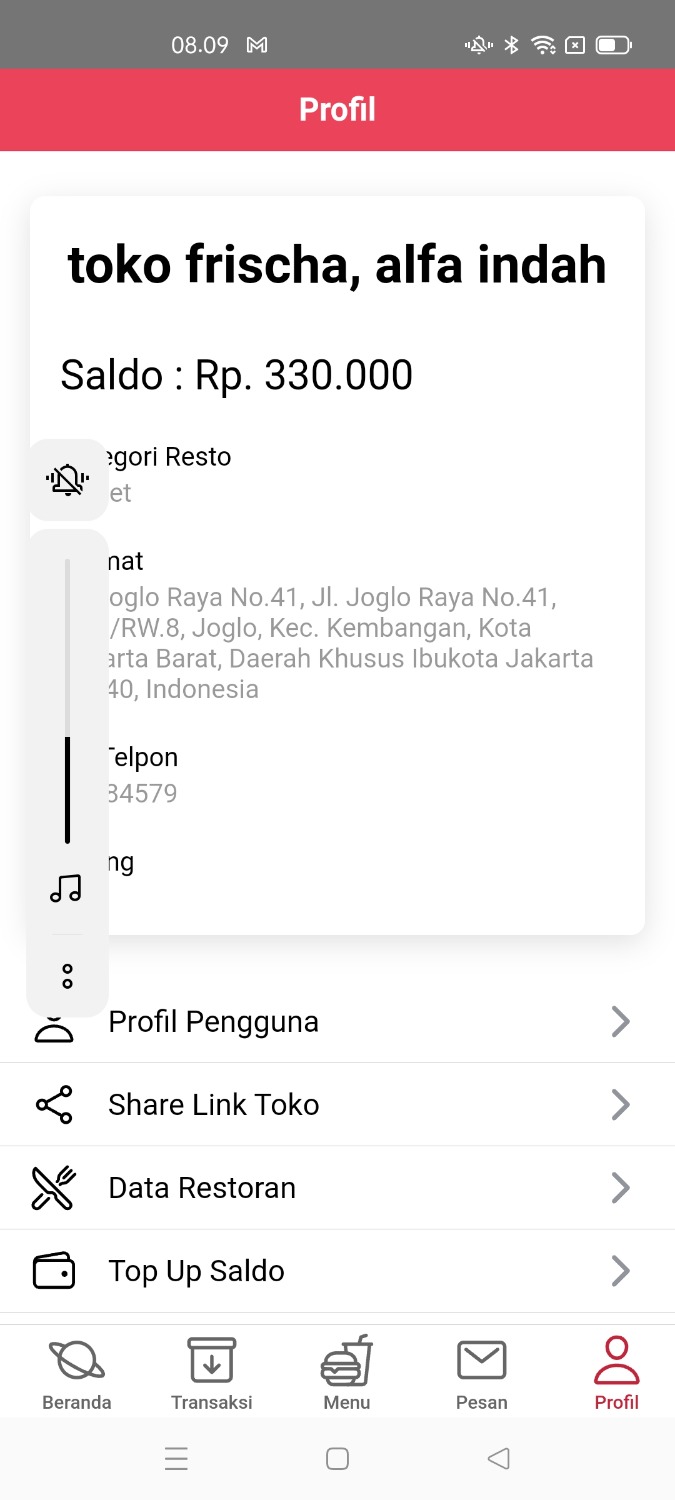
Task: Open Data Restoran row
Action: click(x=336, y=1188)
